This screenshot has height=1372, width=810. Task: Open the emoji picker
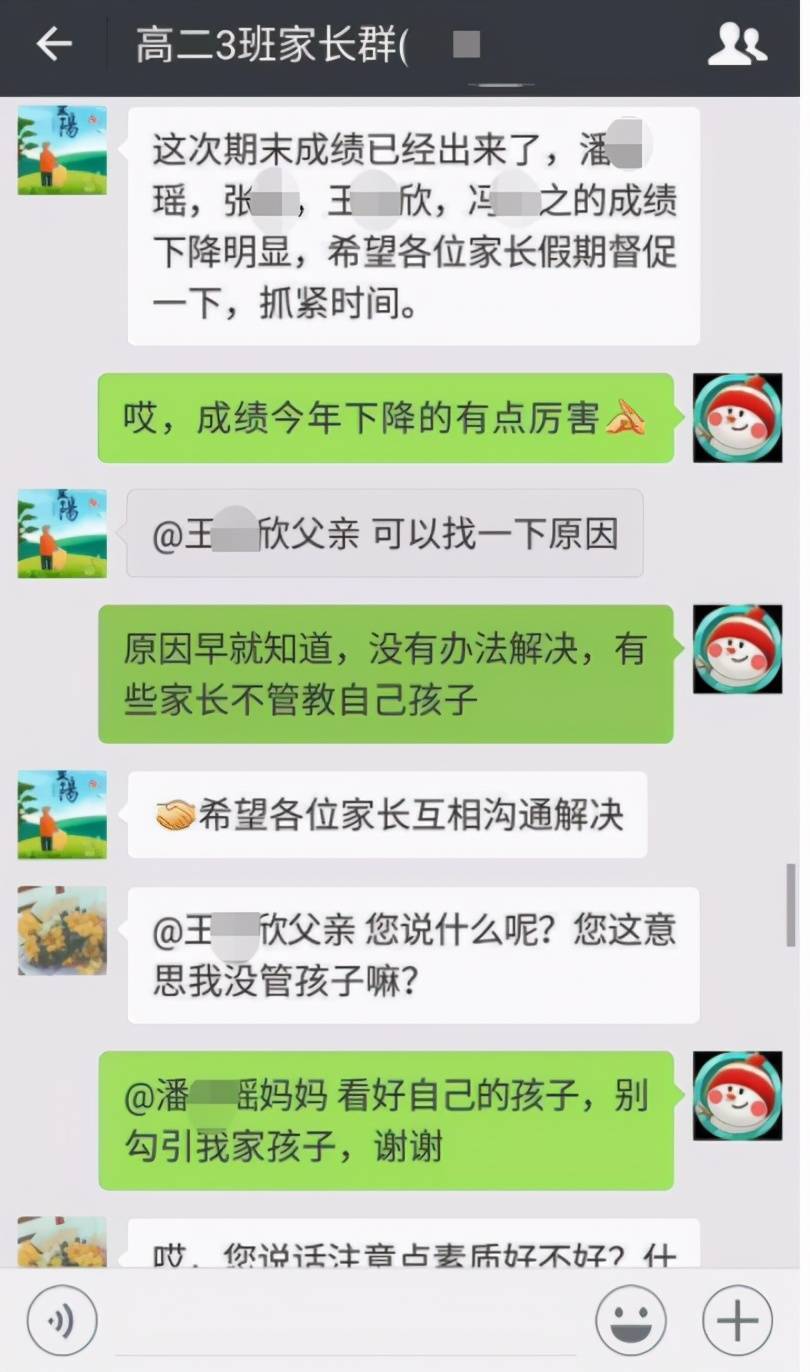tap(631, 1320)
